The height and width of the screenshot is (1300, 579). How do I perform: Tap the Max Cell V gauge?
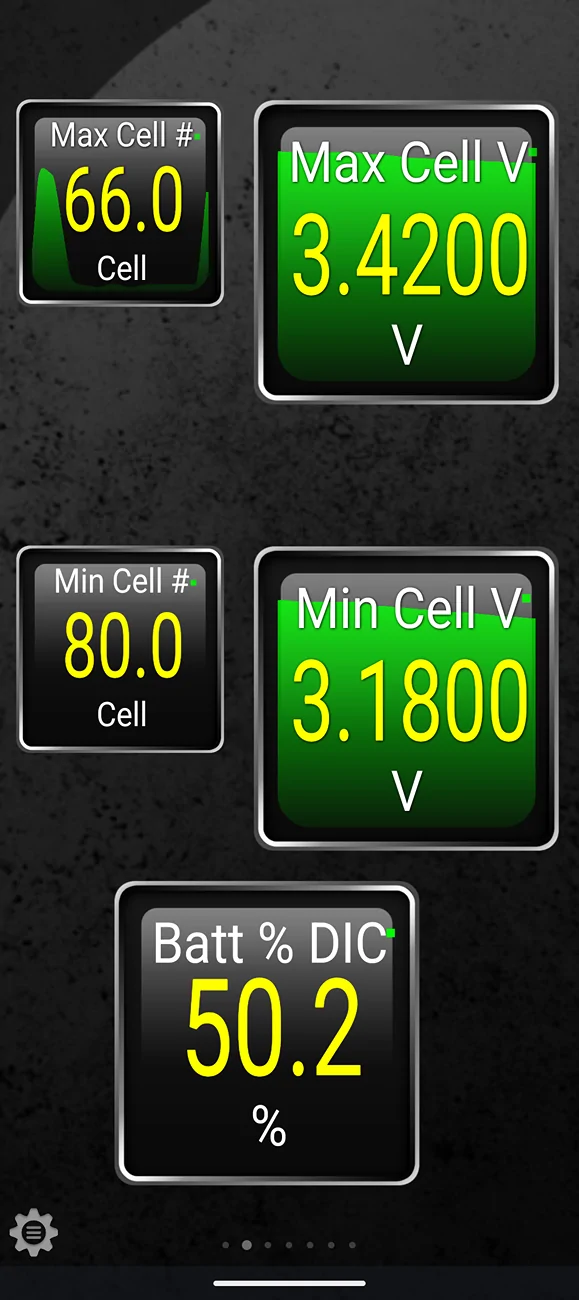(x=406, y=253)
